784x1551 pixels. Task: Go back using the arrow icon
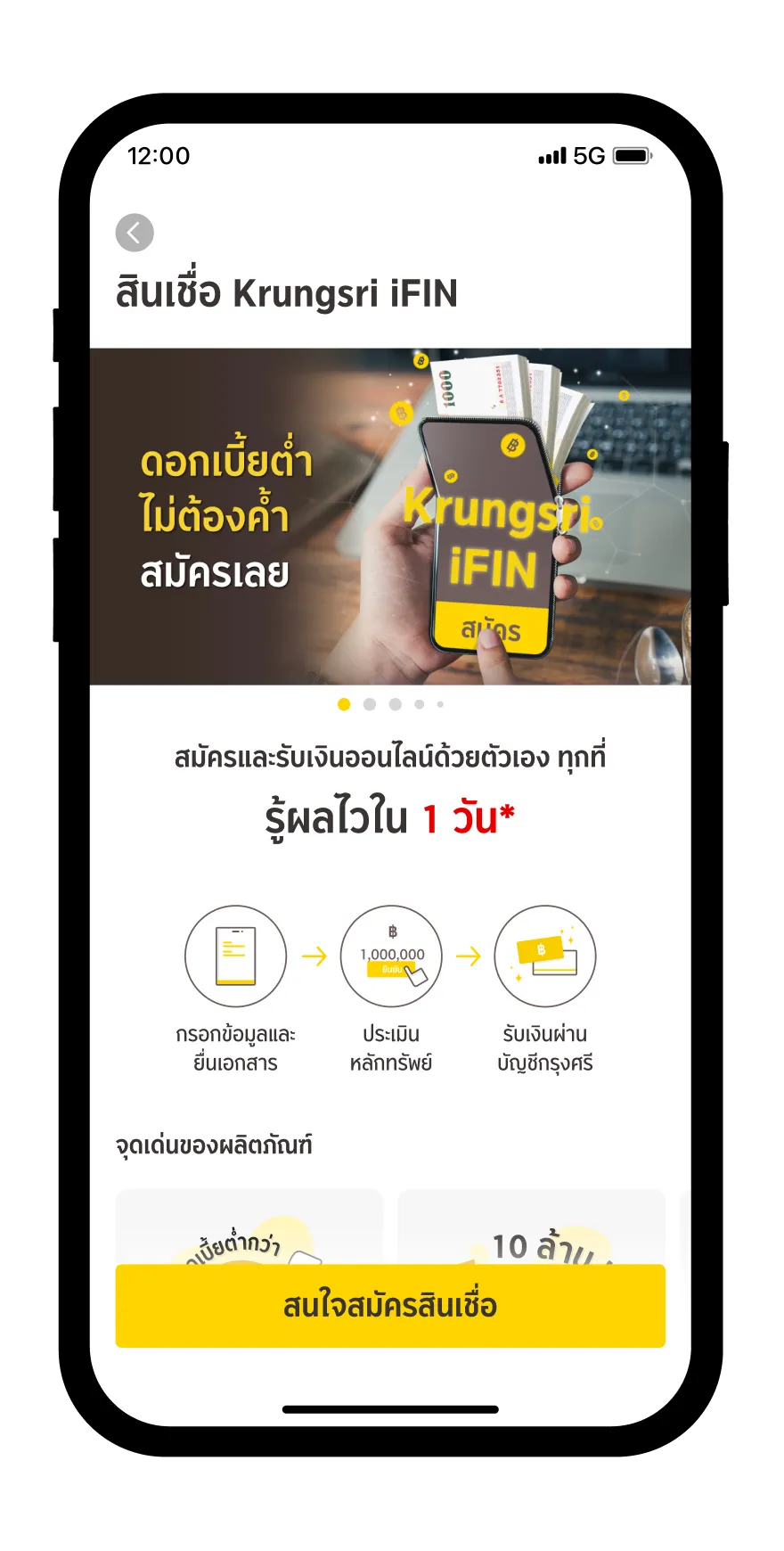tap(135, 234)
